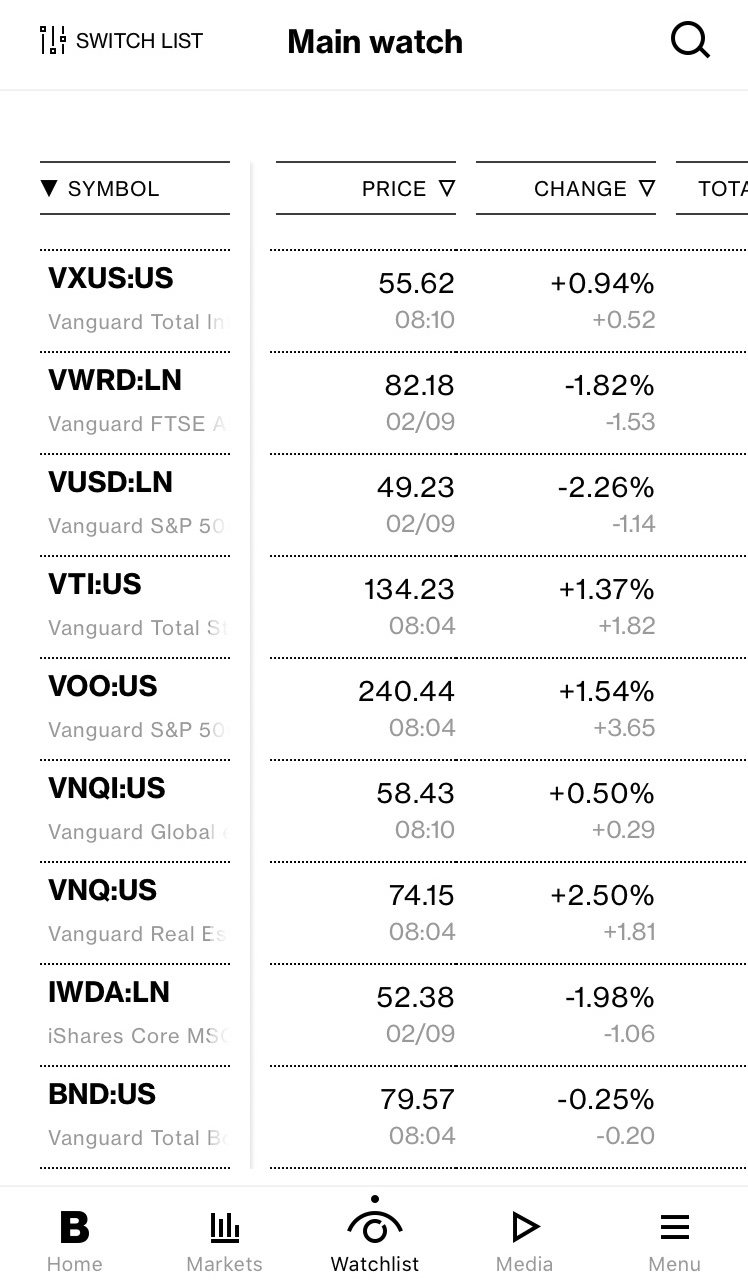
Task: Tap SWITCH LIST to change watchlist
Action: coord(121,41)
